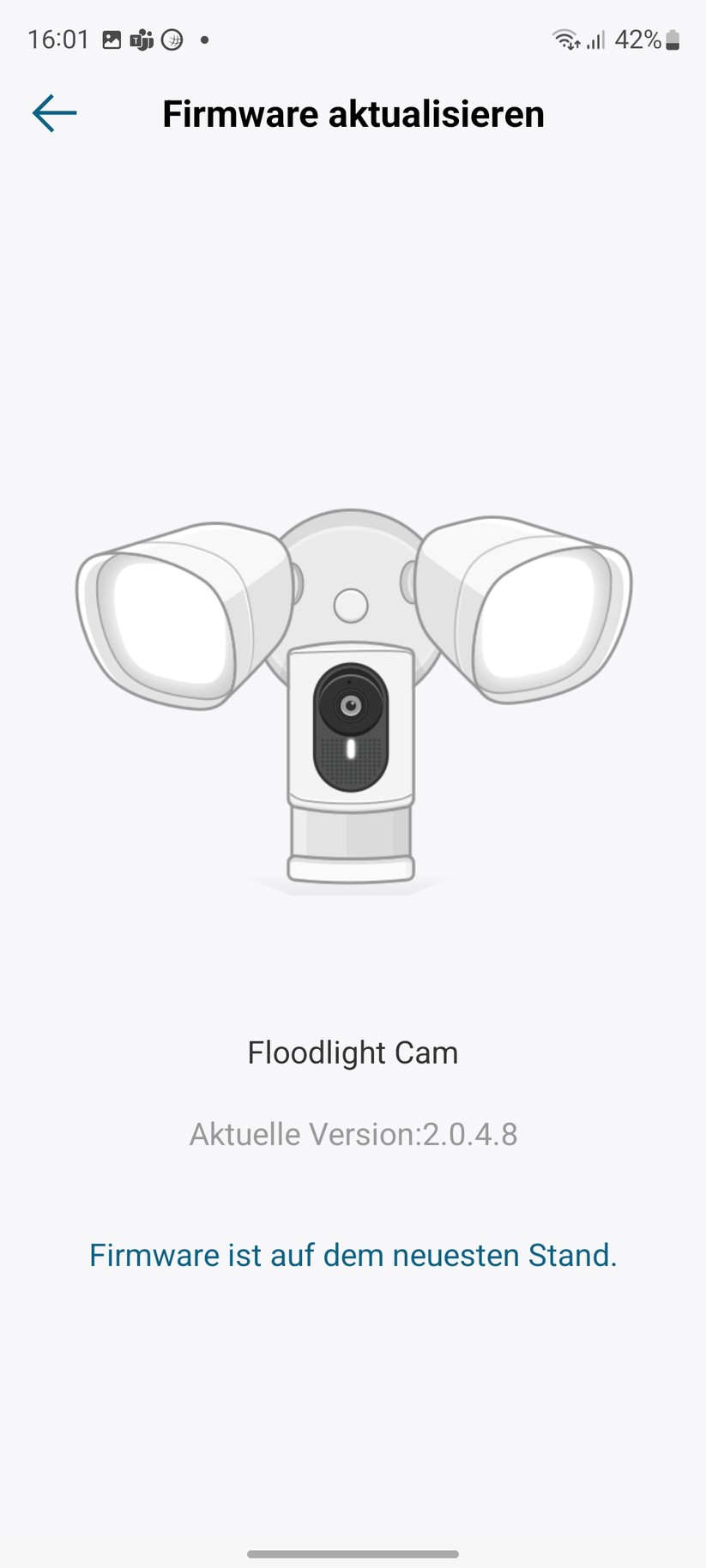This screenshot has width=706, height=1568.
Task: Tap the microphone slot below the camera lens
Action: [352, 751]
